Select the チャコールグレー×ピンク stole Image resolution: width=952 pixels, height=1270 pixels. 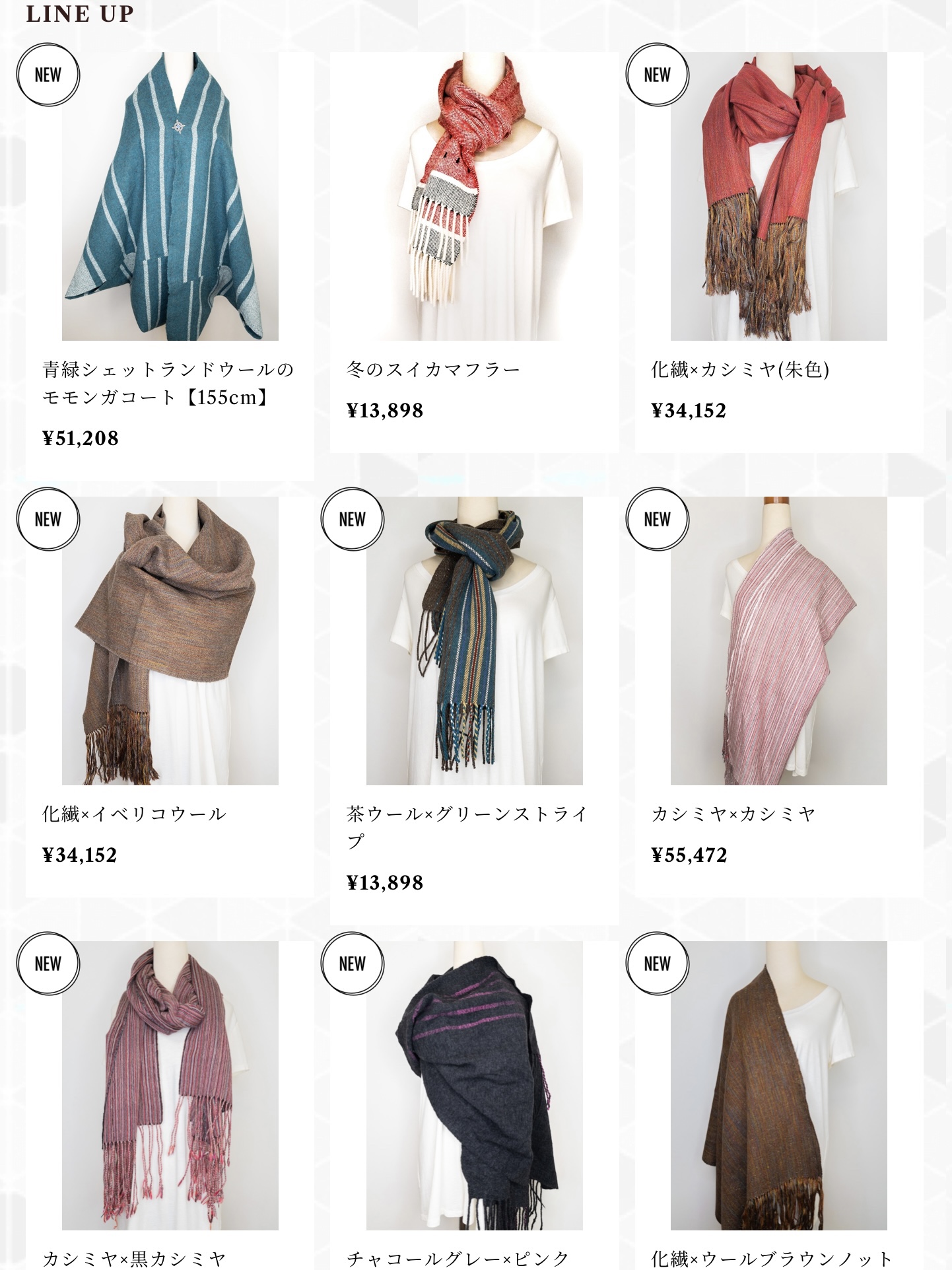(x=474, y=1084)
